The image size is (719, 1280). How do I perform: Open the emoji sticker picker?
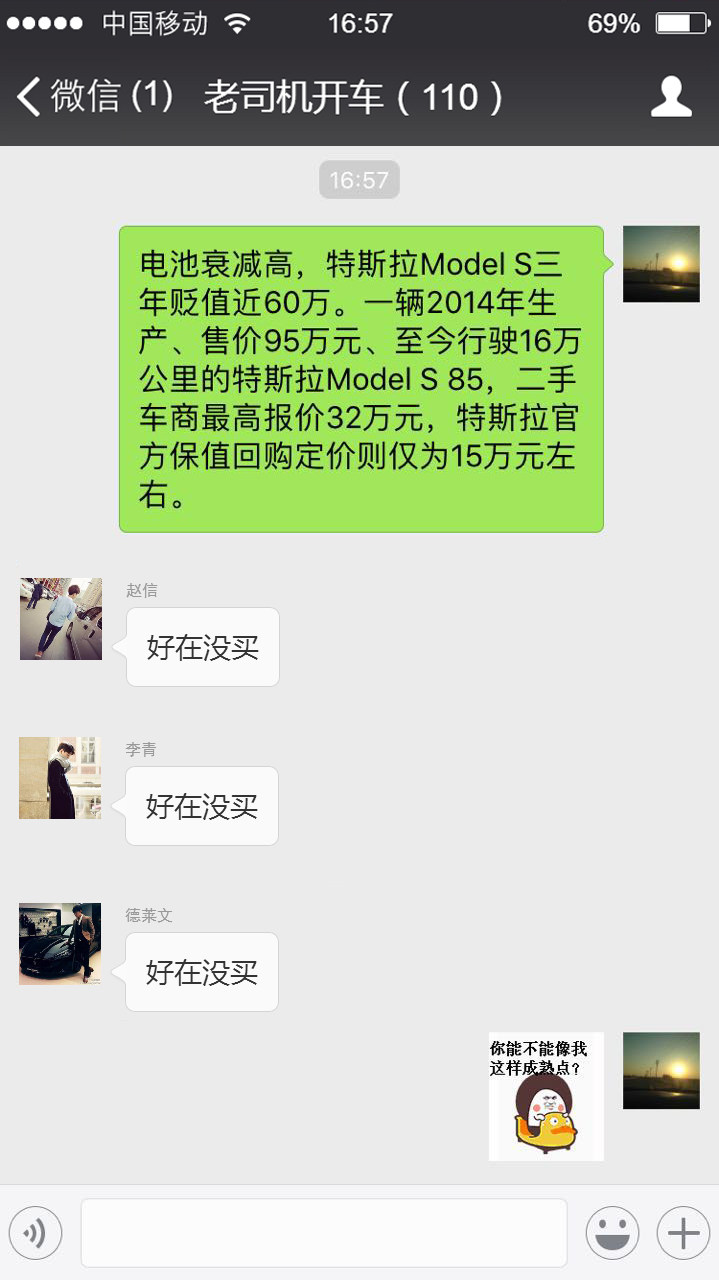pos(612,1233)
